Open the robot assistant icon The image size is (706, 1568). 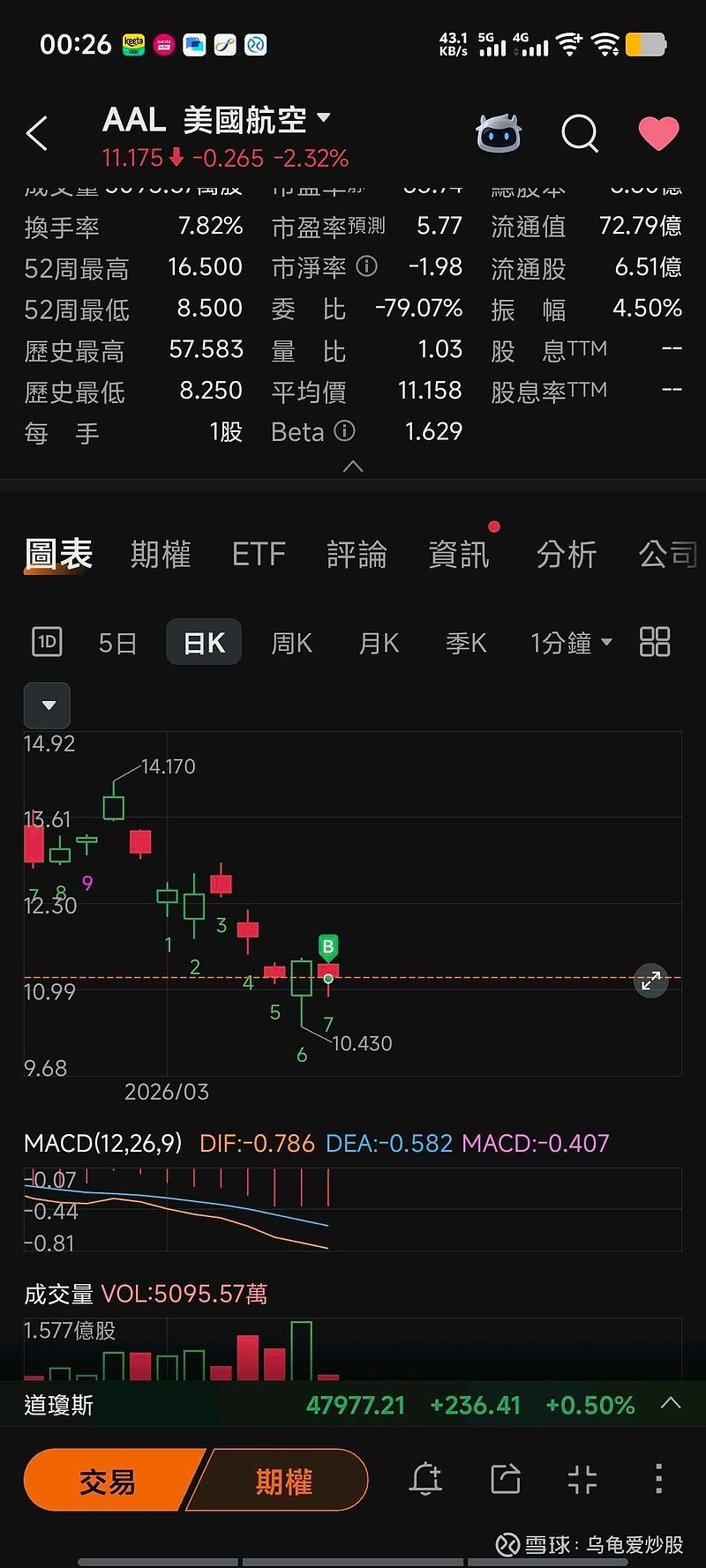pos(499,134)
